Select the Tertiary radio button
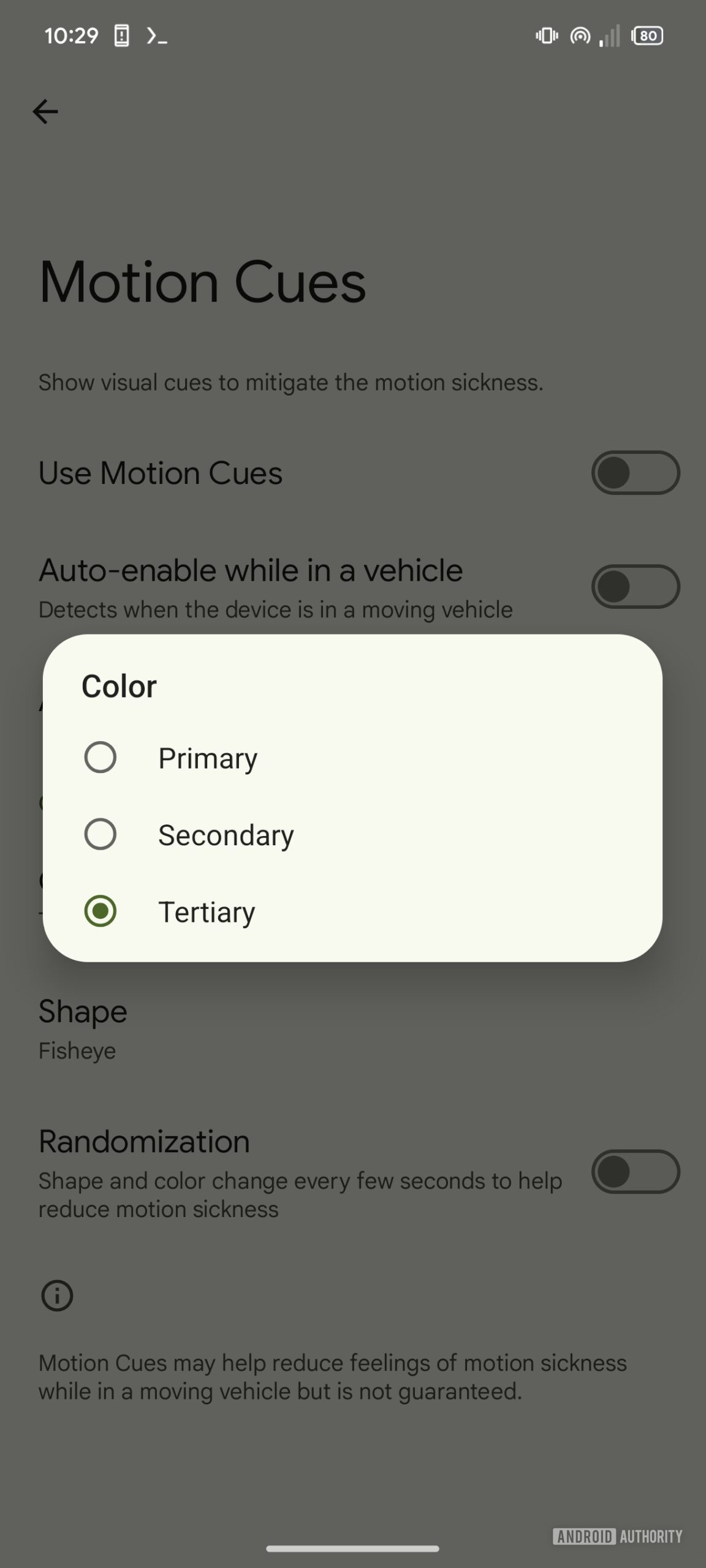Viewport: 706px width, 1568px height. [x=101, y=911]
